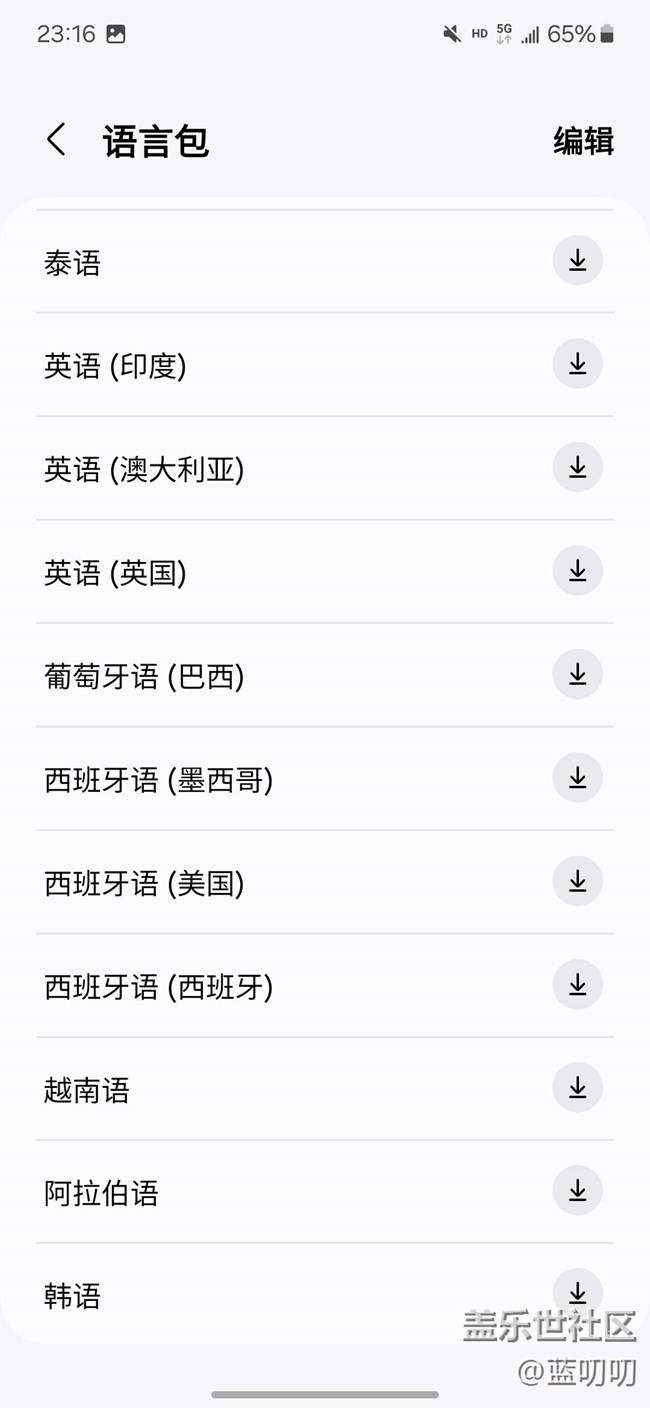This screenshot has height=1408, width=650.
Task: Download the 英语 (澳大利亚) language pack
Action: pos(577,467)
